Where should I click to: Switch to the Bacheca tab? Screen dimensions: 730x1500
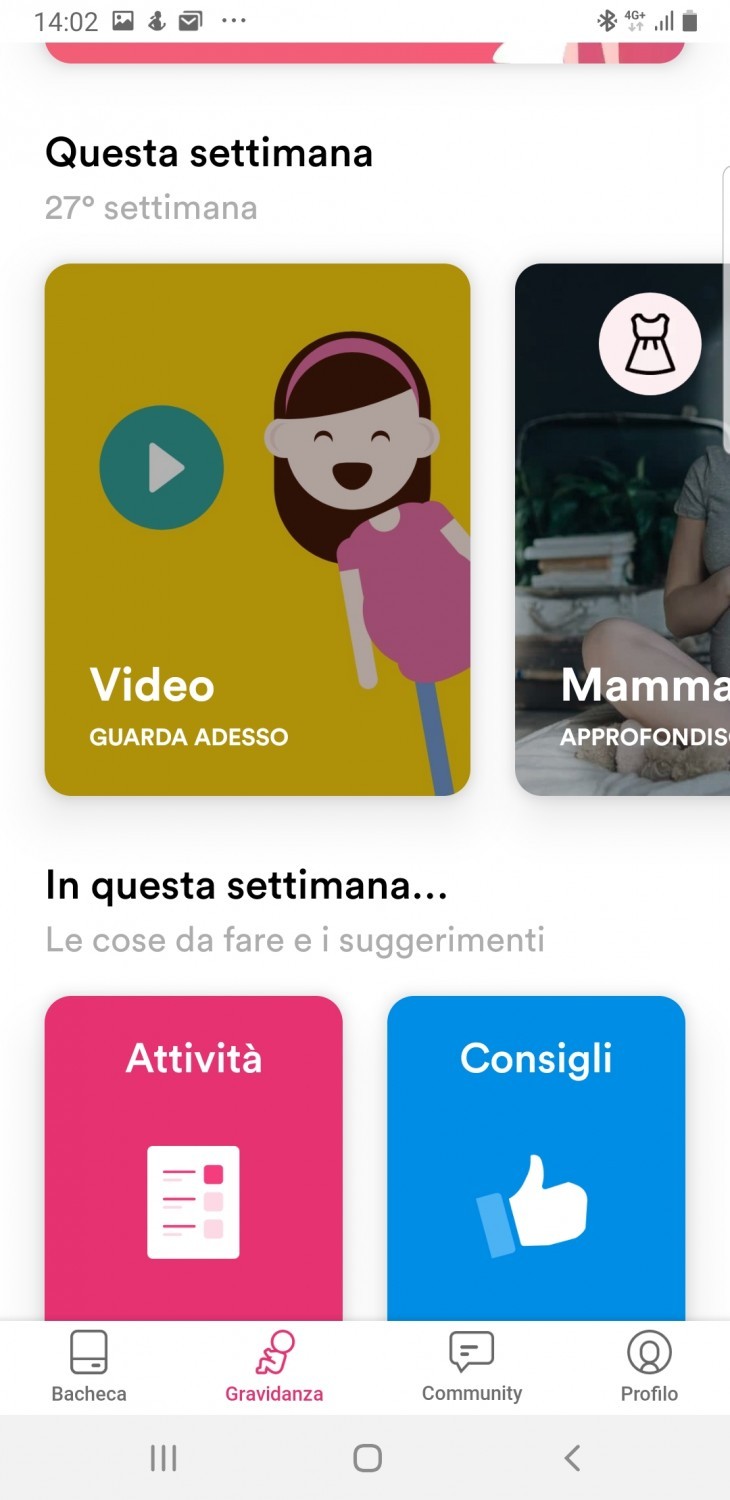[x=89, y=1367]
